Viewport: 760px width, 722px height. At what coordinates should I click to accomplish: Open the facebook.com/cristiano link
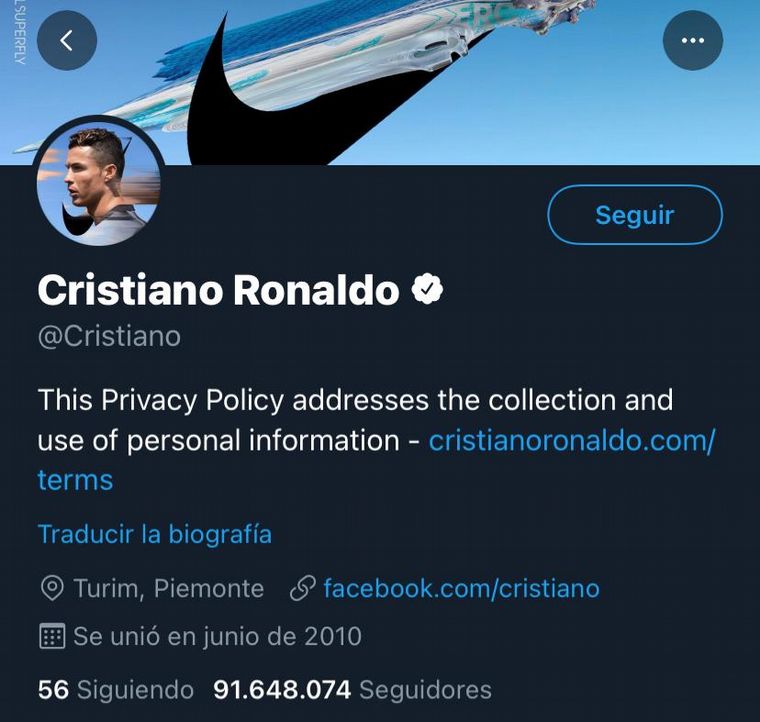tap(461, 588)
